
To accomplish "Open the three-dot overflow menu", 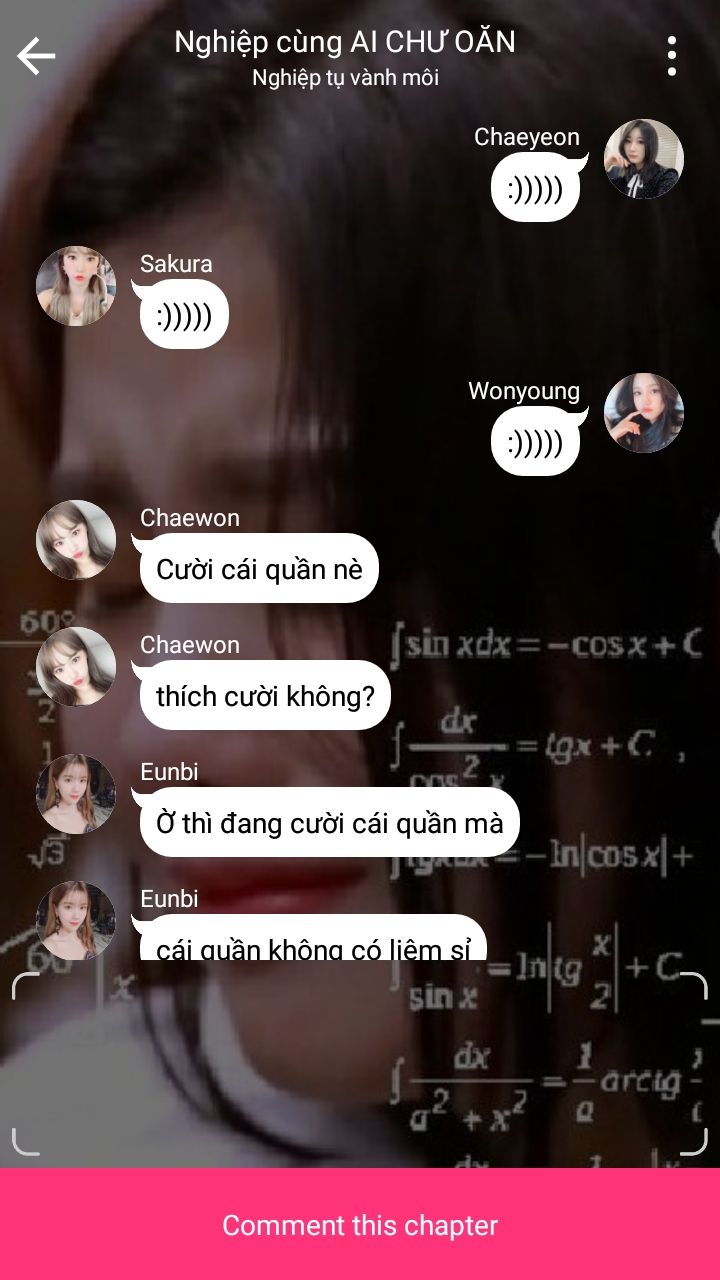I will (x=671, y=56).
